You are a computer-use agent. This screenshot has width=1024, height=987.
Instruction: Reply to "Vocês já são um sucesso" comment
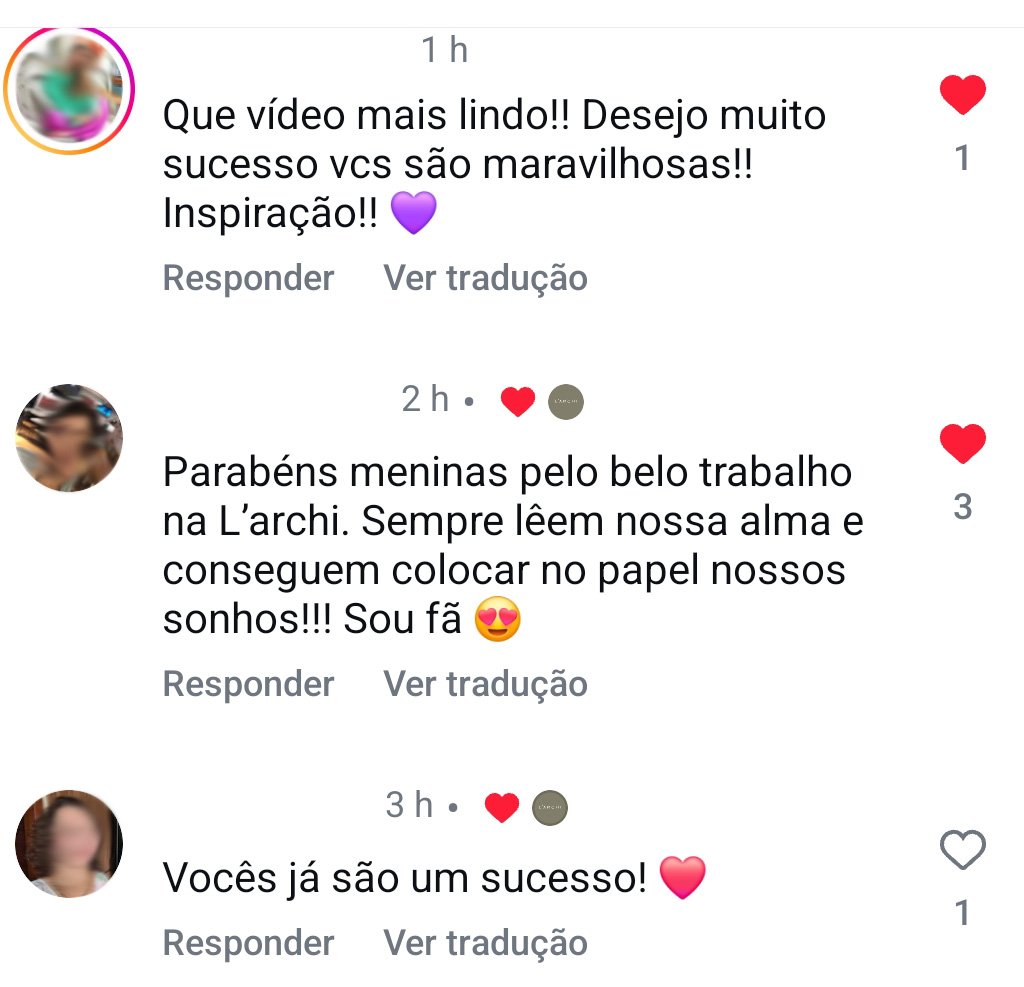[x=248, y=943]
